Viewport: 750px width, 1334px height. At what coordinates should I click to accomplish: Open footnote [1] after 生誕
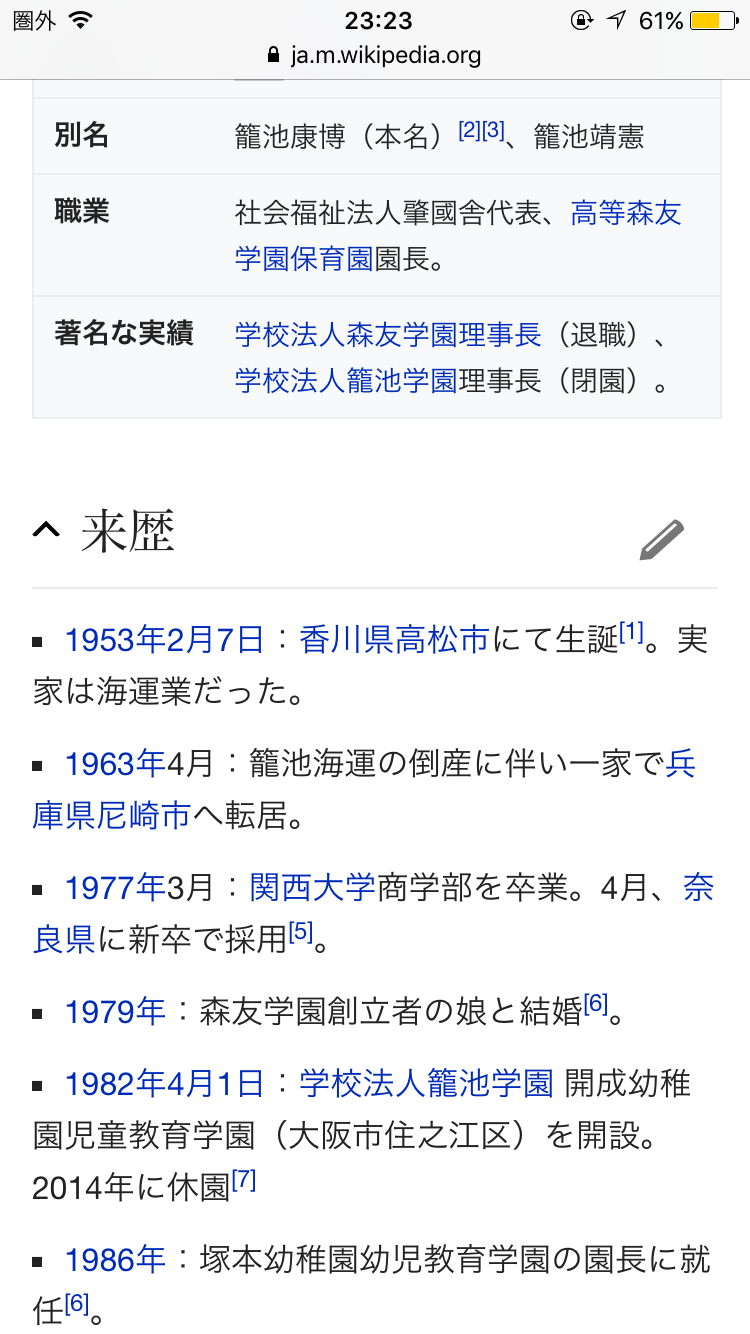coord(631,632)
